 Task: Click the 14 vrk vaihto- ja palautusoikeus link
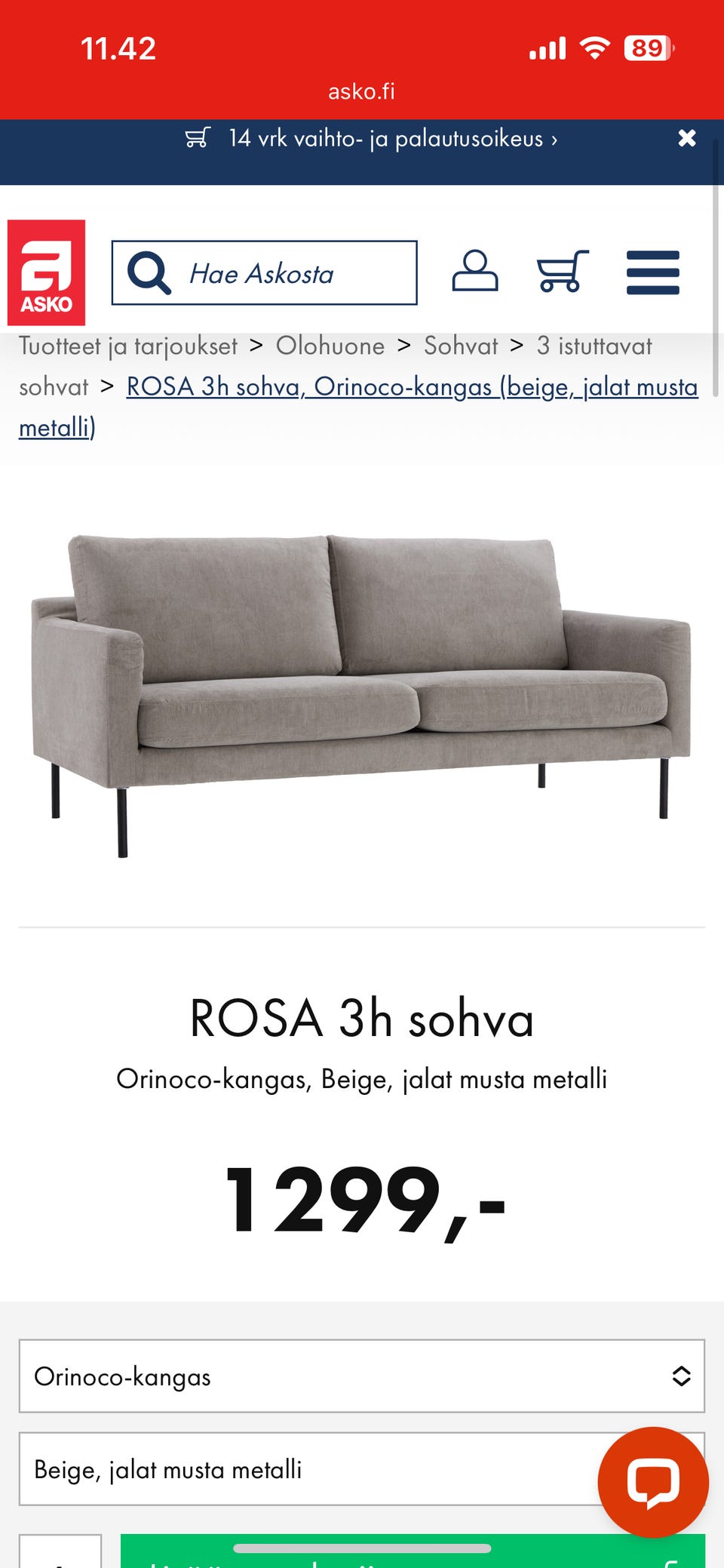[x=392, y=138]
